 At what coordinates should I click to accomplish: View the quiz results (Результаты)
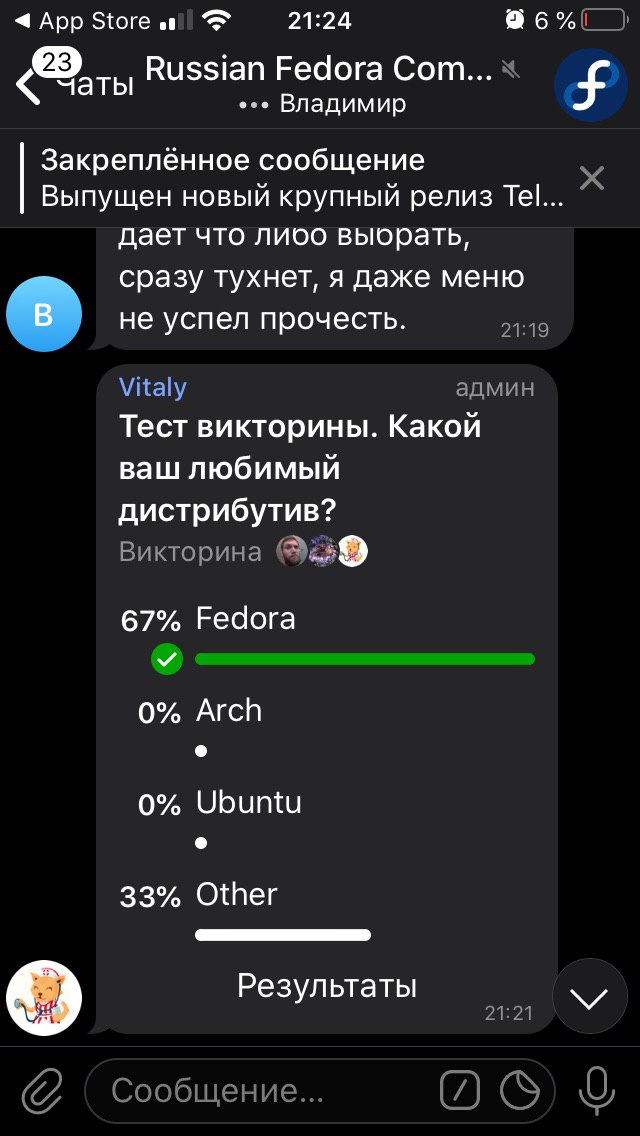click(x=327, y=985)
